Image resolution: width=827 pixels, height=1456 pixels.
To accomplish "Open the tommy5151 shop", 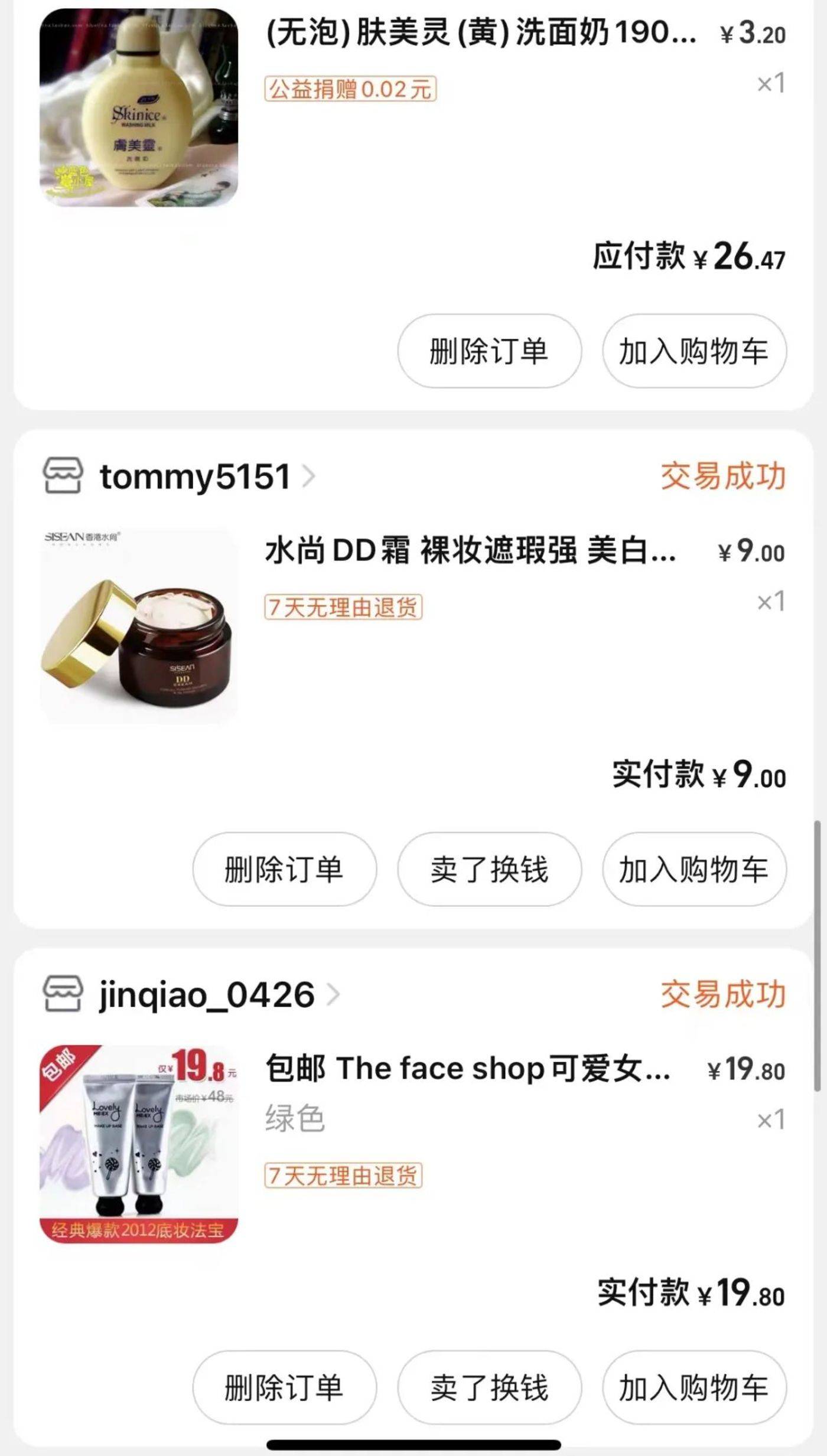I will coord(195,476).
